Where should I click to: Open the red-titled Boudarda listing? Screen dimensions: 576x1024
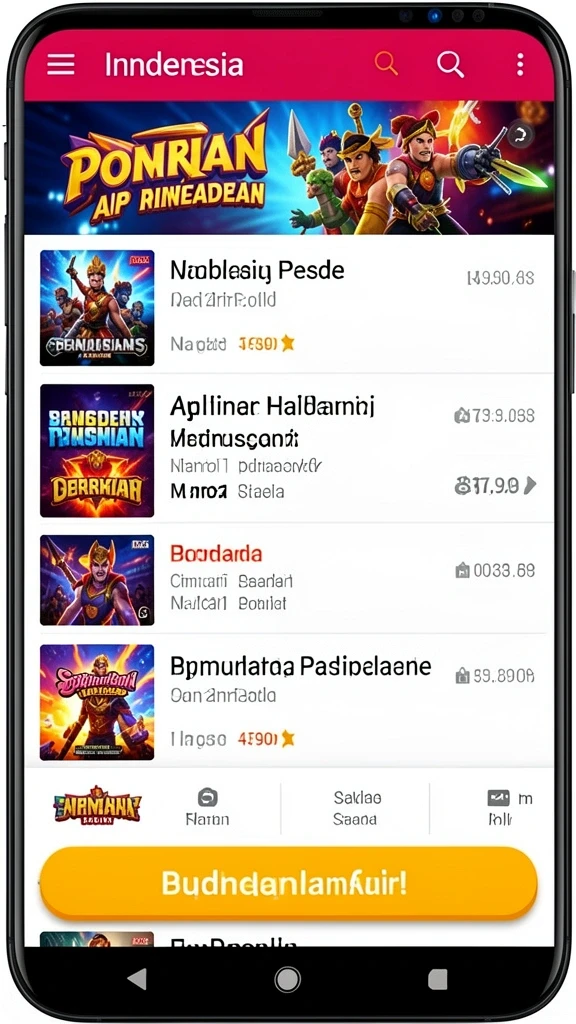pos(289,580)
